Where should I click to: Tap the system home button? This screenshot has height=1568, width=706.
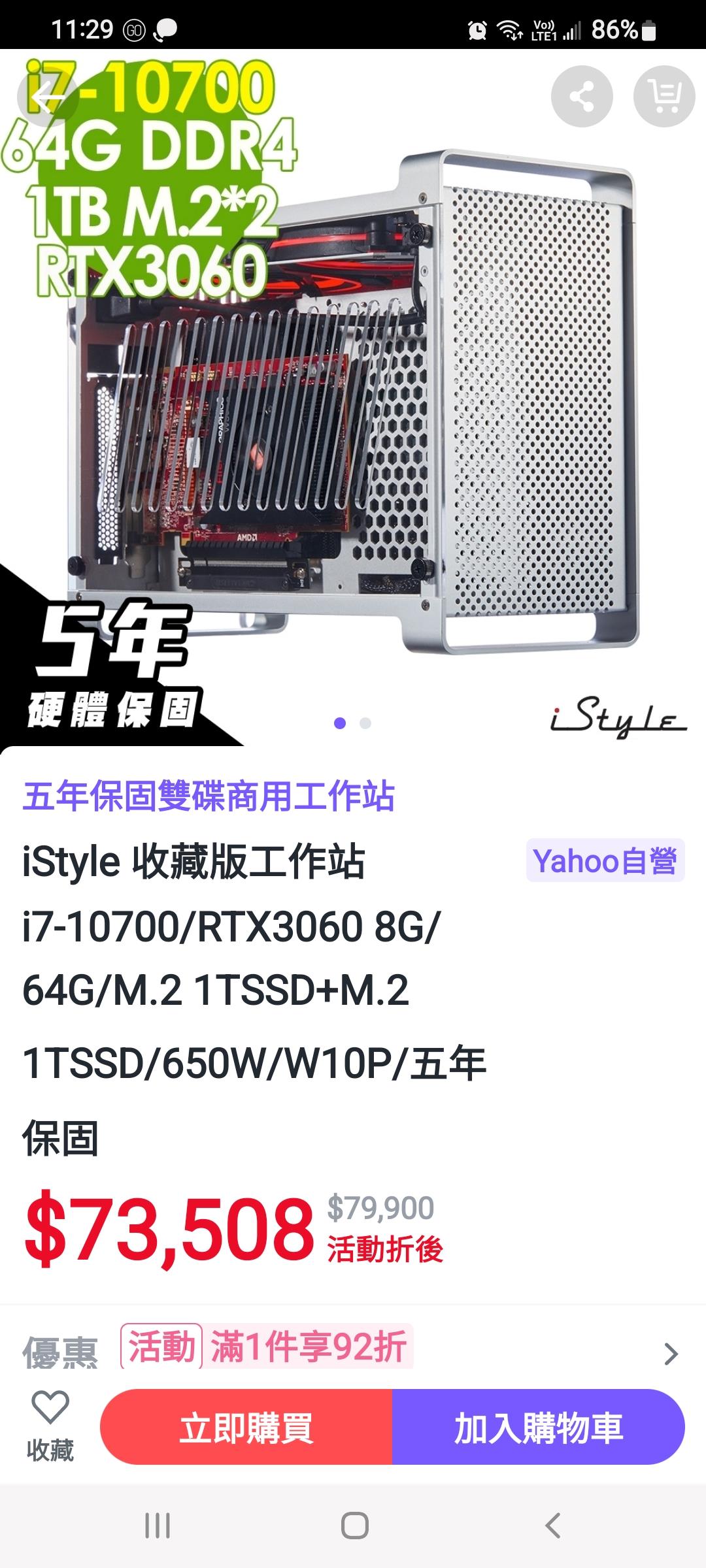tap(354, 1526)
